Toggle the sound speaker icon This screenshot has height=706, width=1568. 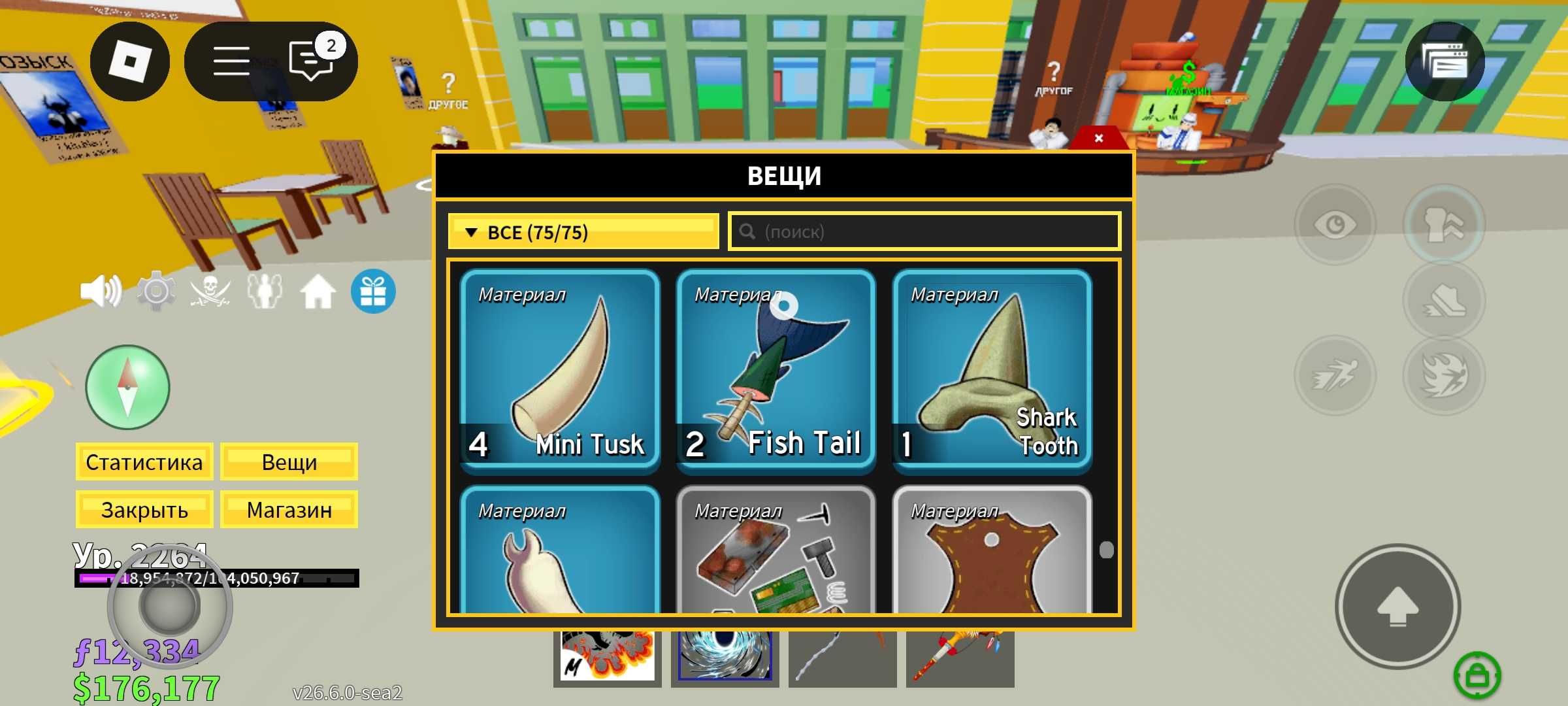[x=100, y=292]
